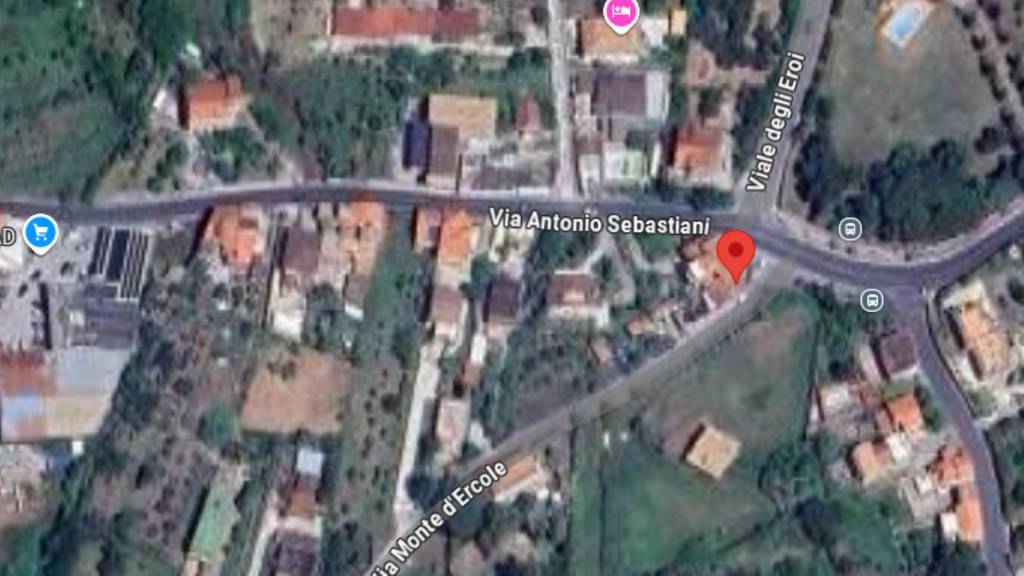Open the blue shopping cart marker
Screen dimensions: 1024x576
[x=41, y=234]
